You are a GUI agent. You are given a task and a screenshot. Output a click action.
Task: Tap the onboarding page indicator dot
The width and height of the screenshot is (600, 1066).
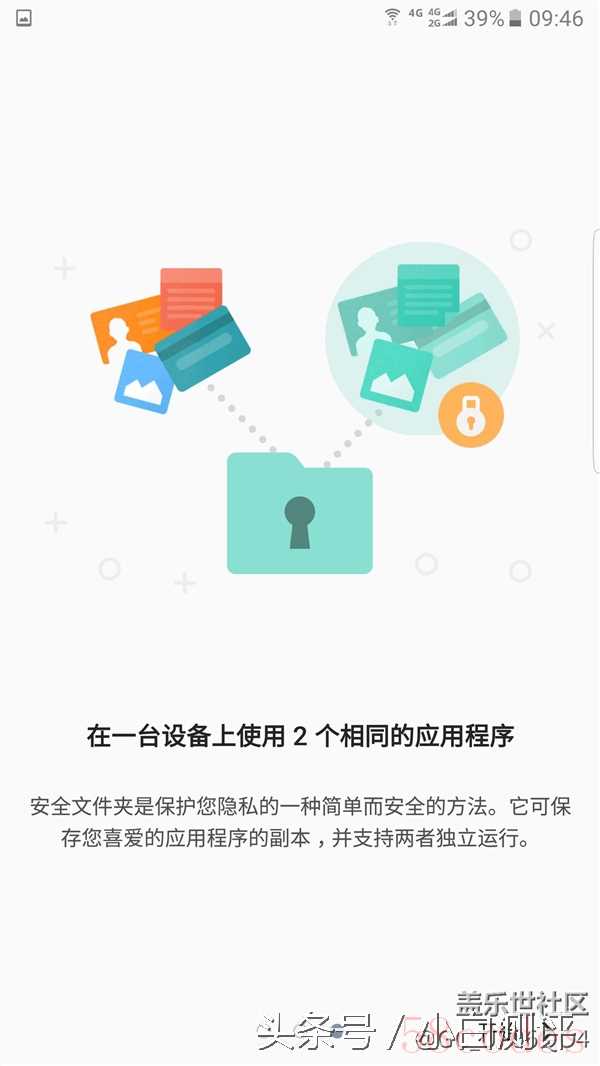tap(338, 1031)
